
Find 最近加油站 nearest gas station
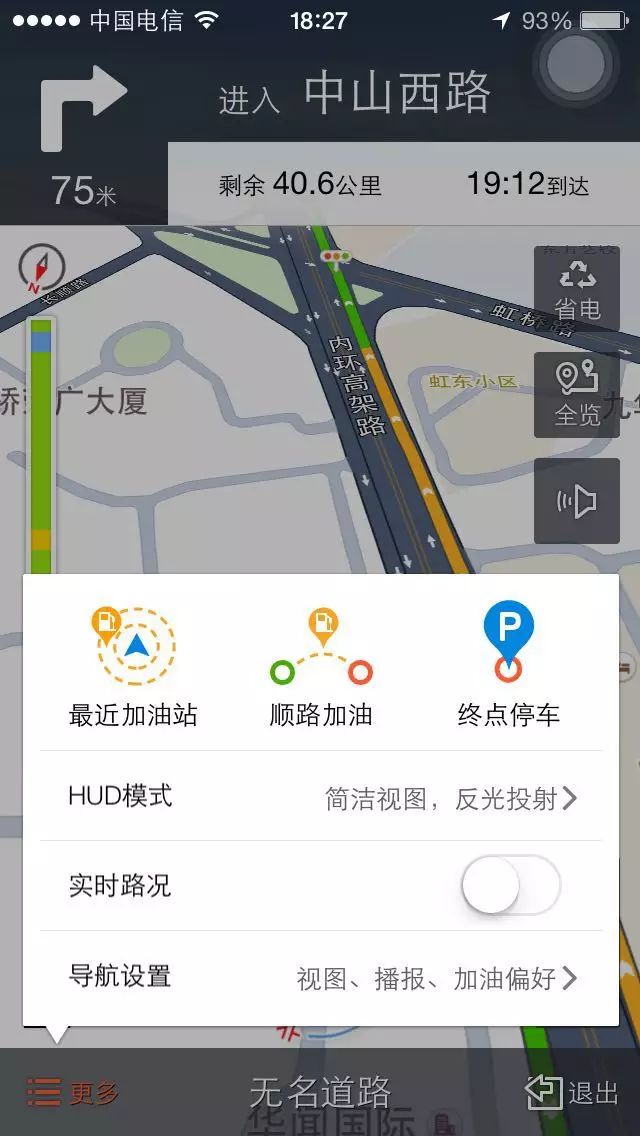[133, 666]
